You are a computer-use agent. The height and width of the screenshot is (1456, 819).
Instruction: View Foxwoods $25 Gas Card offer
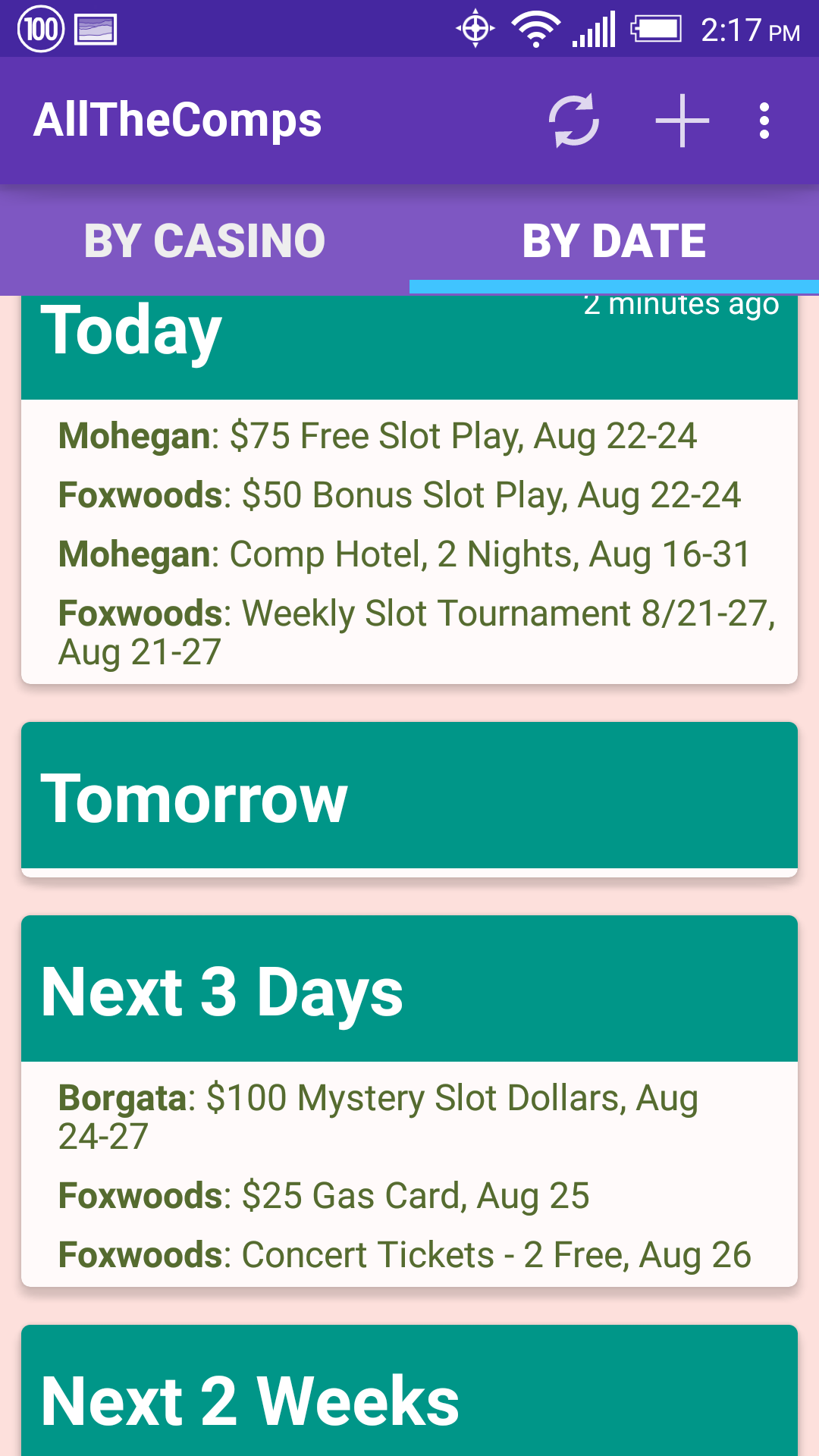324,1196
